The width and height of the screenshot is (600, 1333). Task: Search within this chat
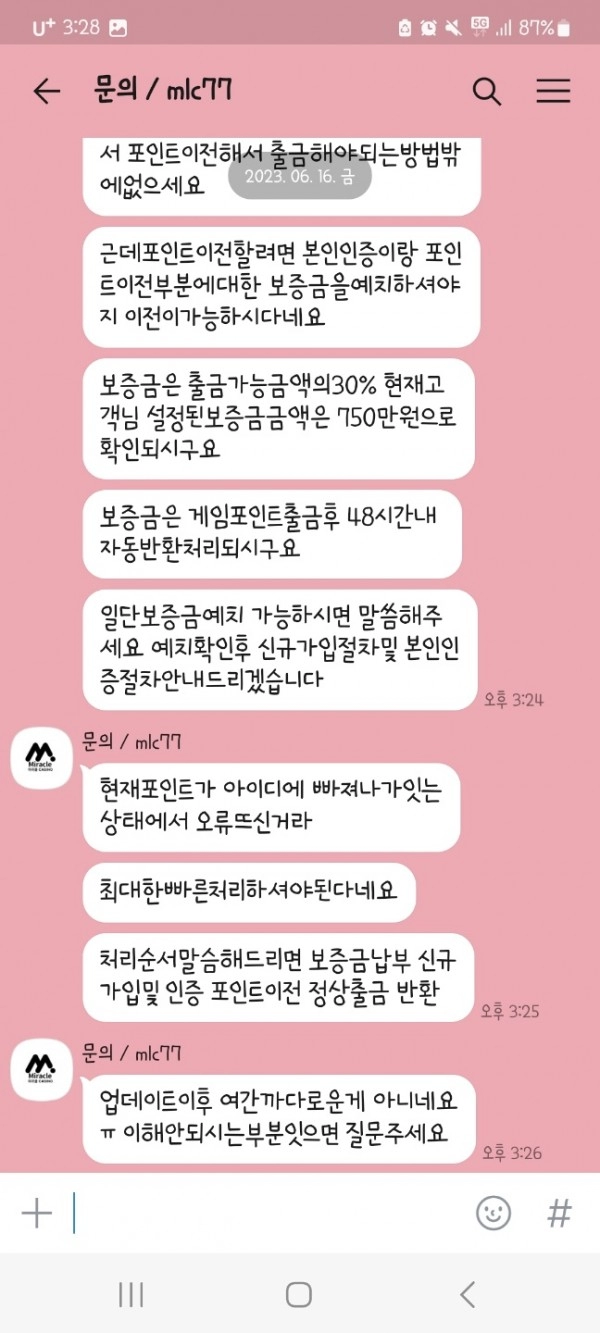tap(486, 92)
